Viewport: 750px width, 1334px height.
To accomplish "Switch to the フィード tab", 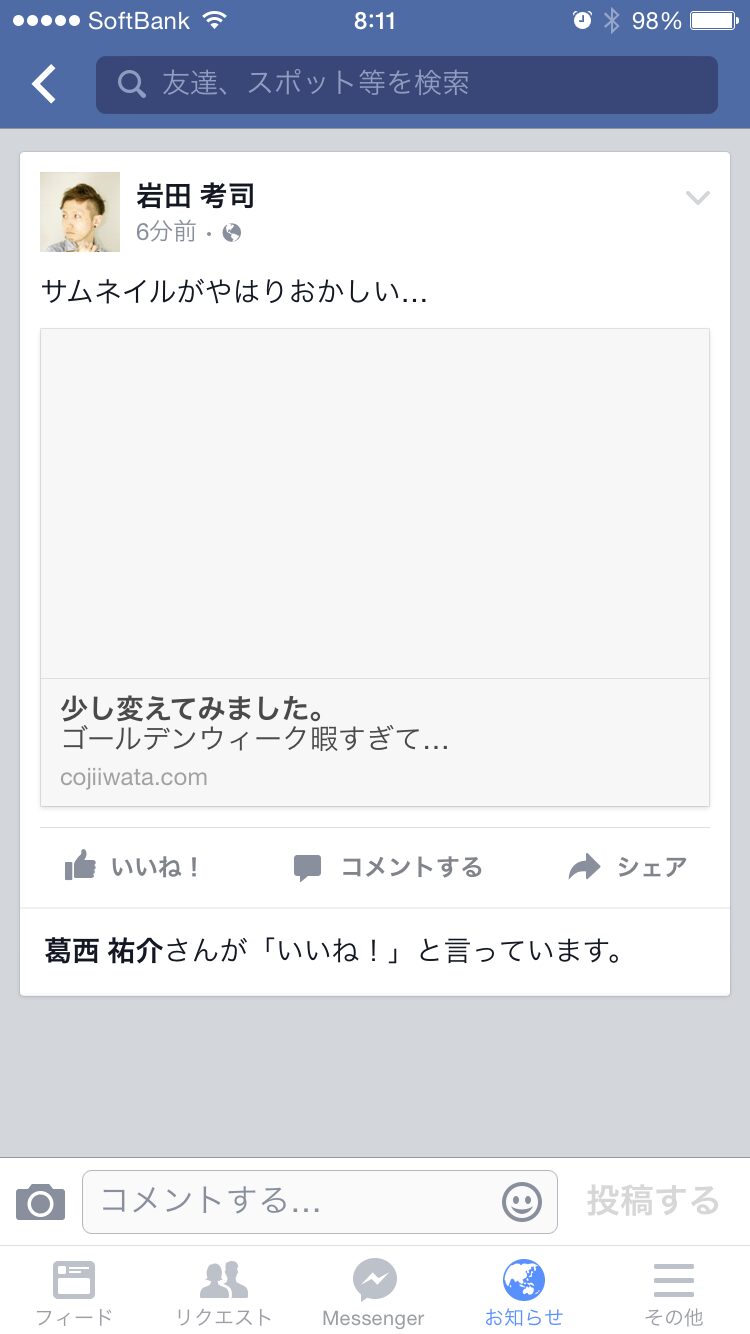I will pyautogui.click(x=74, y=1291).
